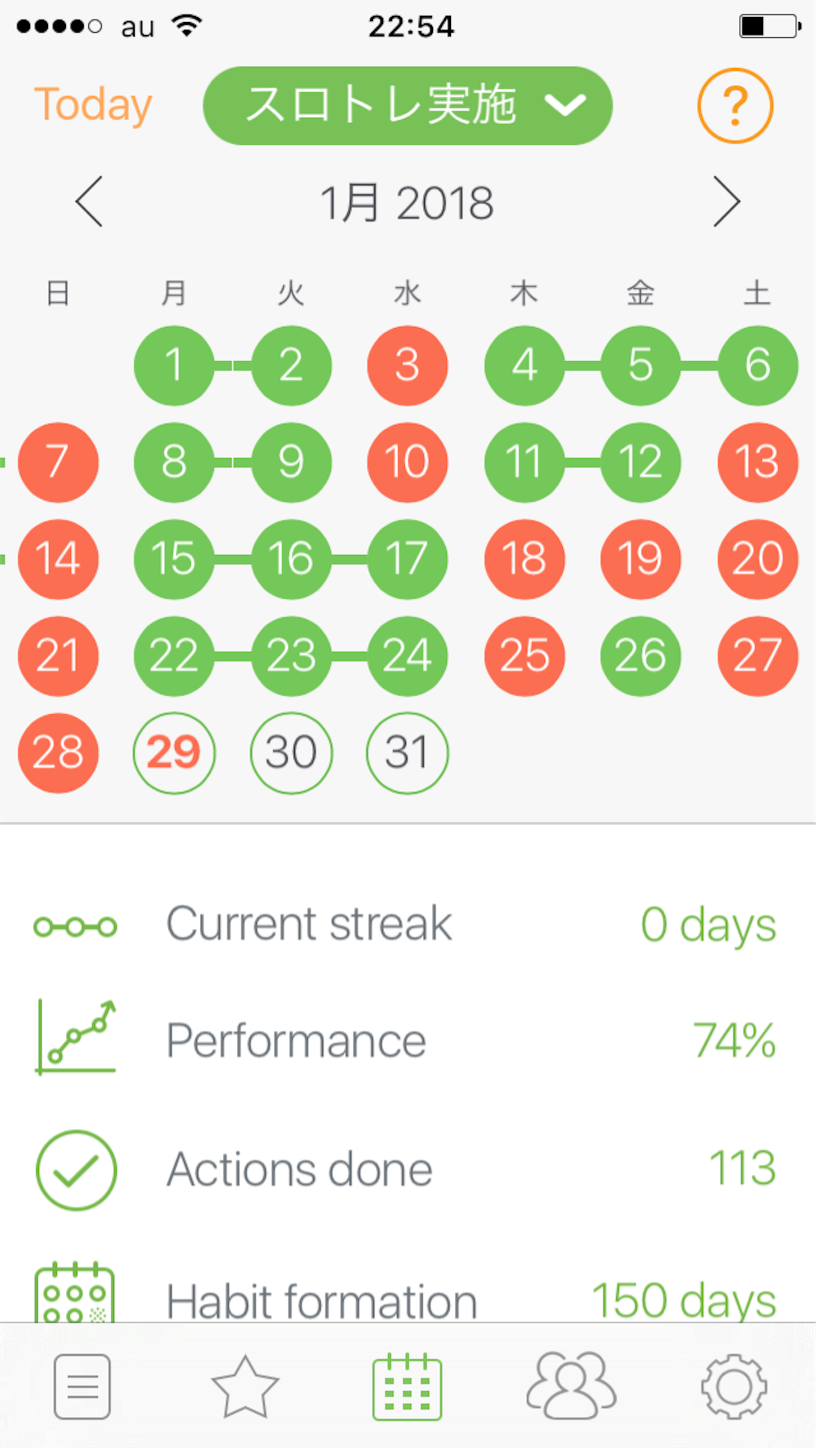Go to the previous month

point(89,204)
